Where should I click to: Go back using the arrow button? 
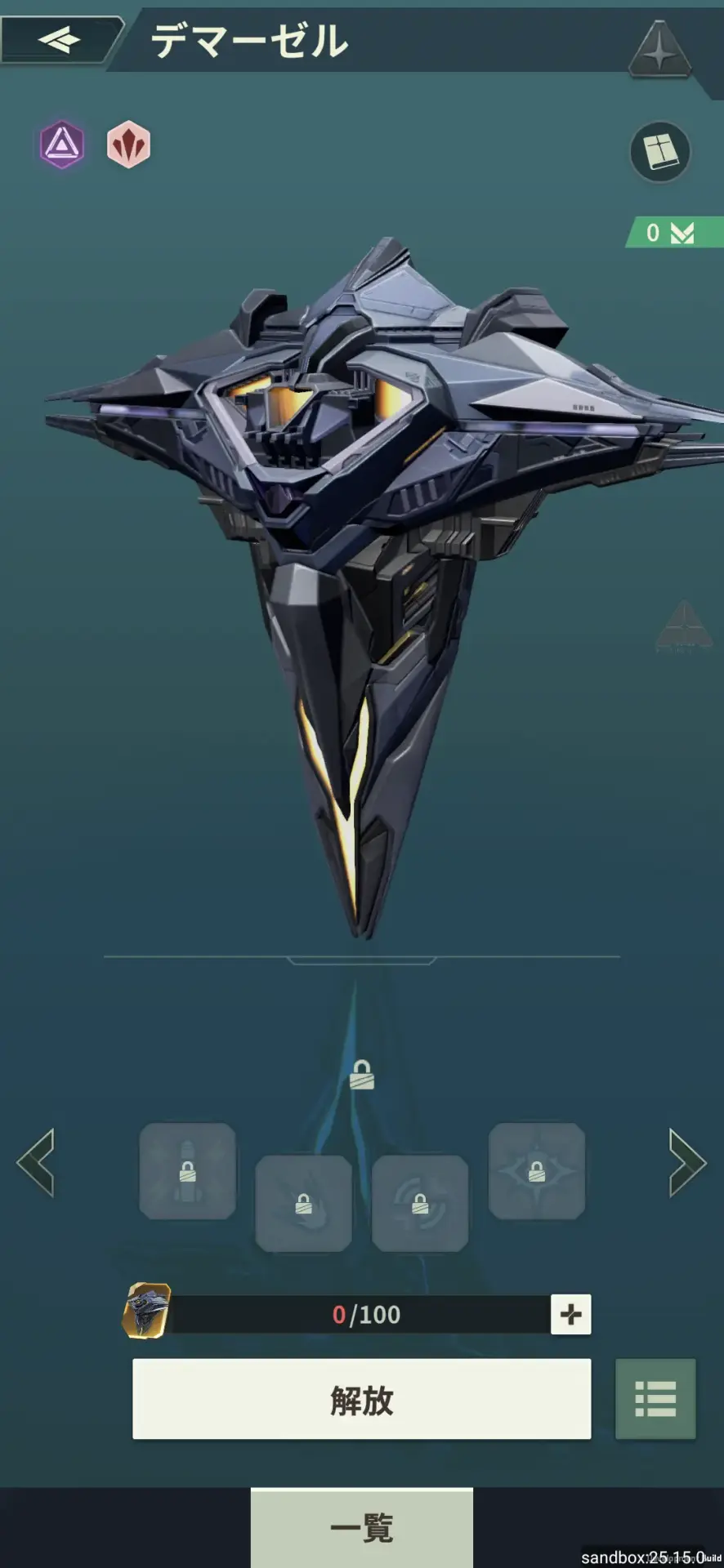tap(59, 38)
